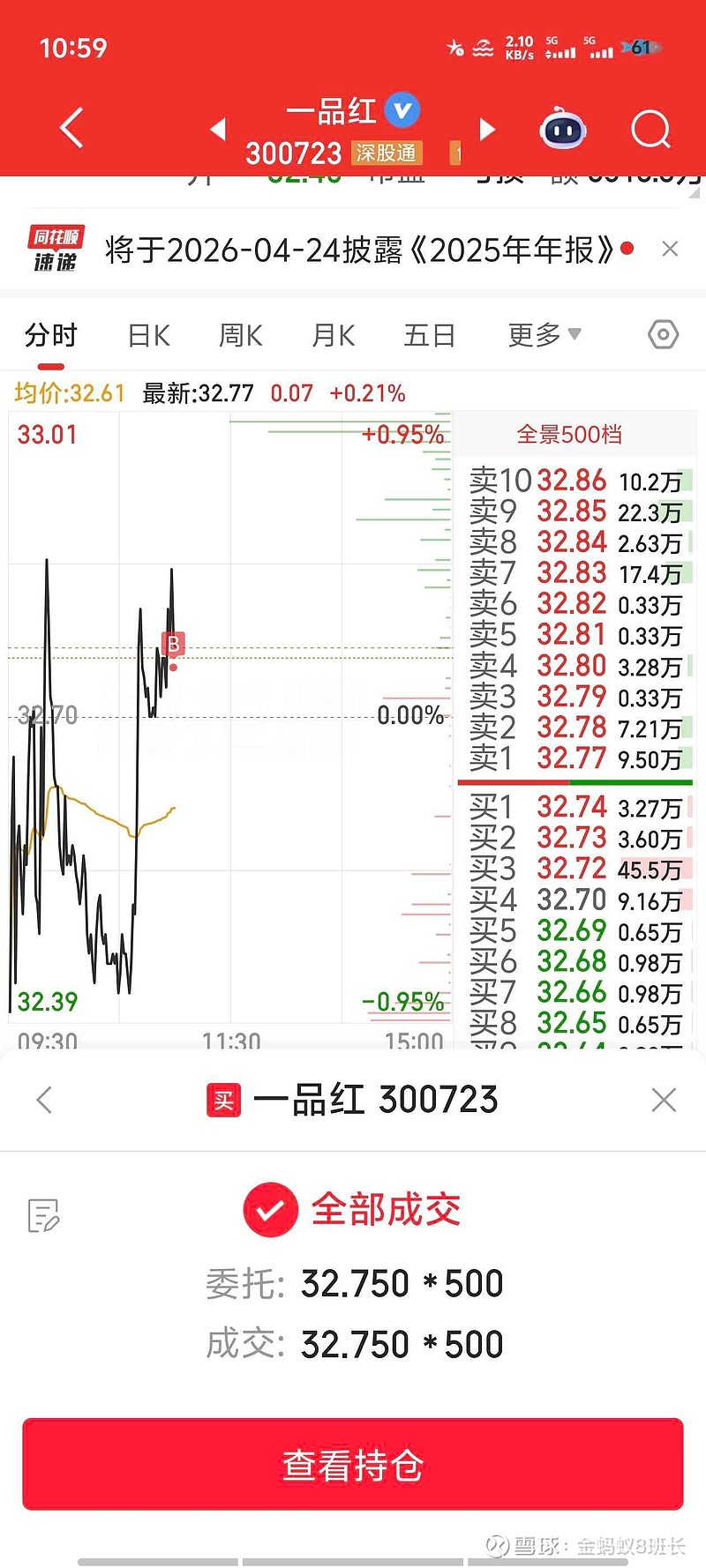Open chart settings hexagon icon

[663, 335]
